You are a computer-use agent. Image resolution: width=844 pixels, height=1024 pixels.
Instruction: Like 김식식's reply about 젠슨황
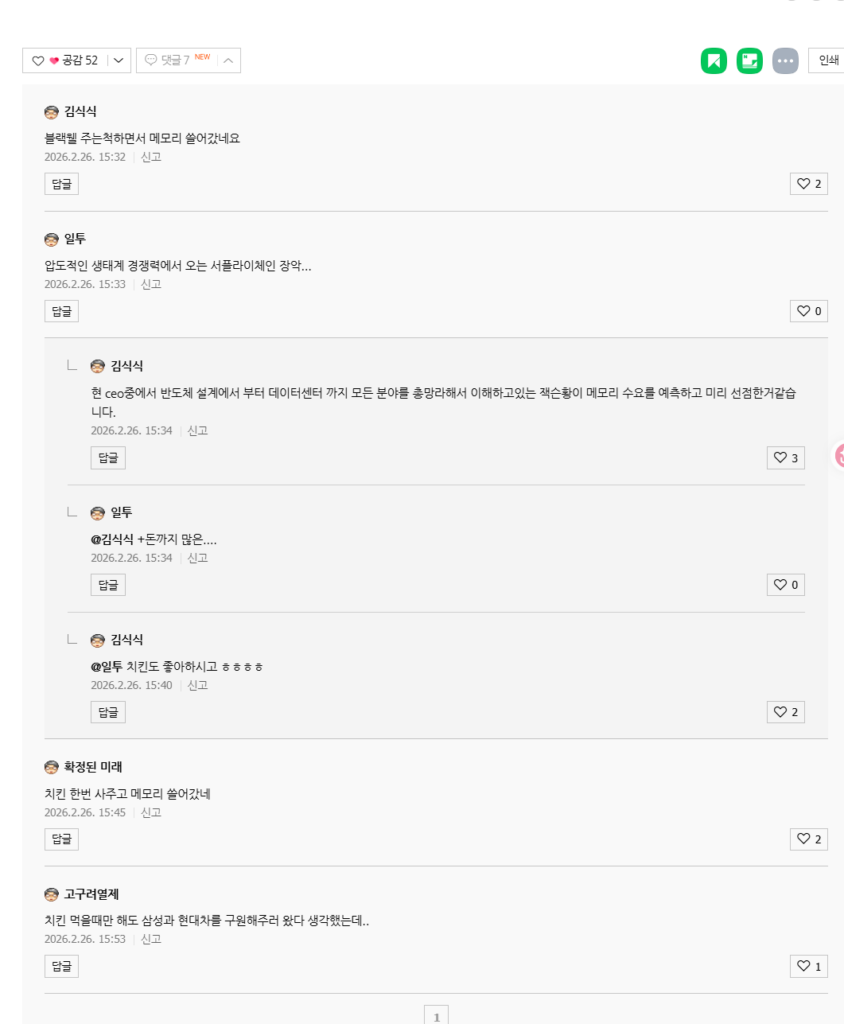785,458
